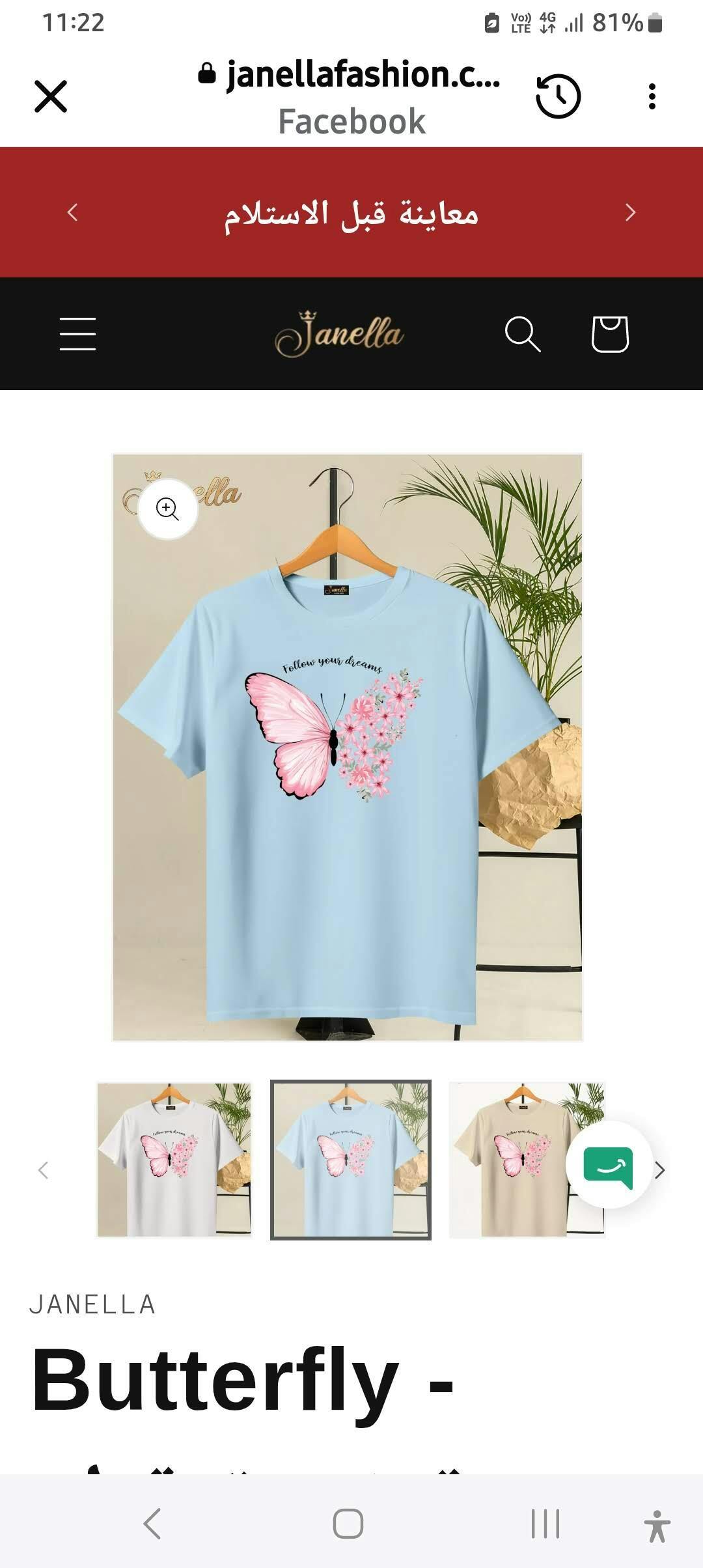
Task: Show the previous announcement in the red banner
Action: [x=72, y=212]
